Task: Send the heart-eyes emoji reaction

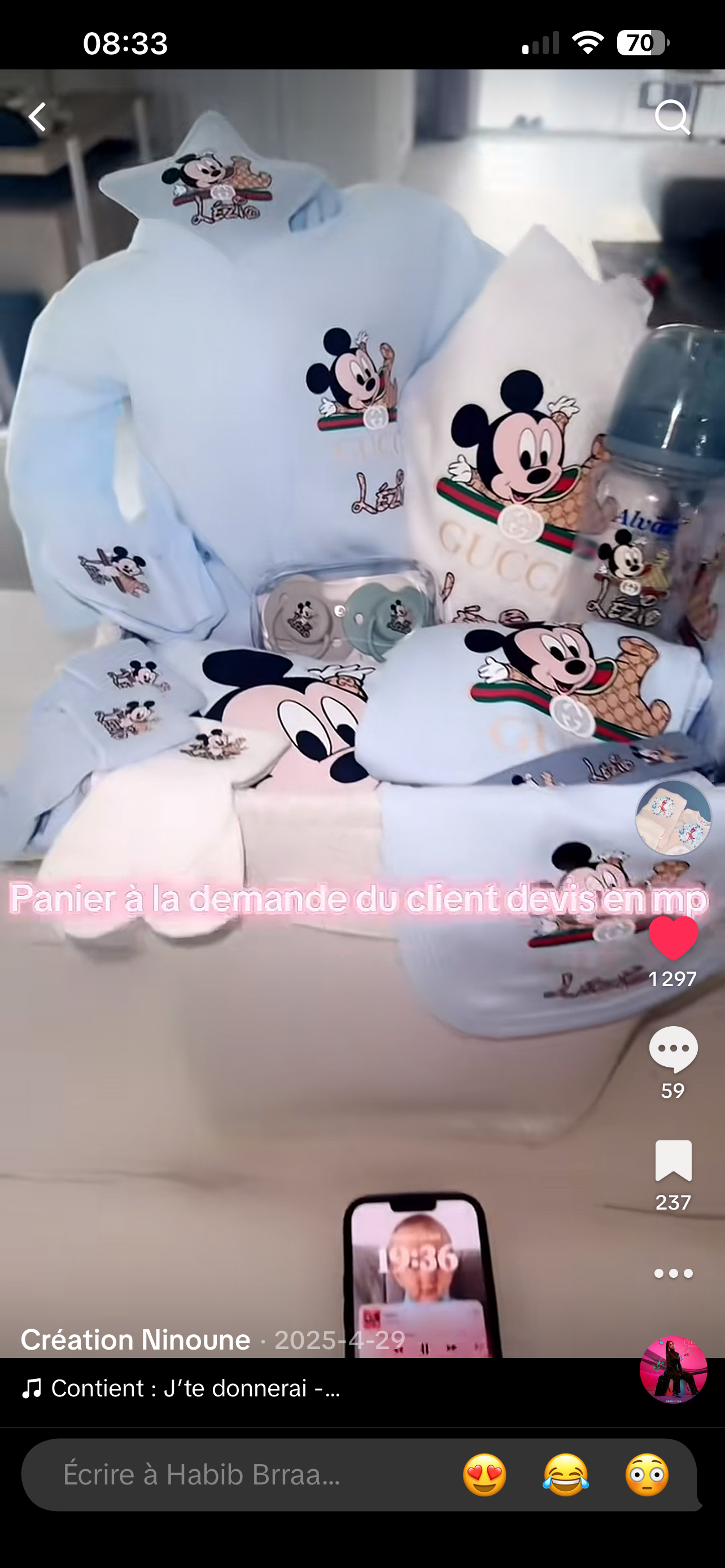Action: tap(484, 1474)
